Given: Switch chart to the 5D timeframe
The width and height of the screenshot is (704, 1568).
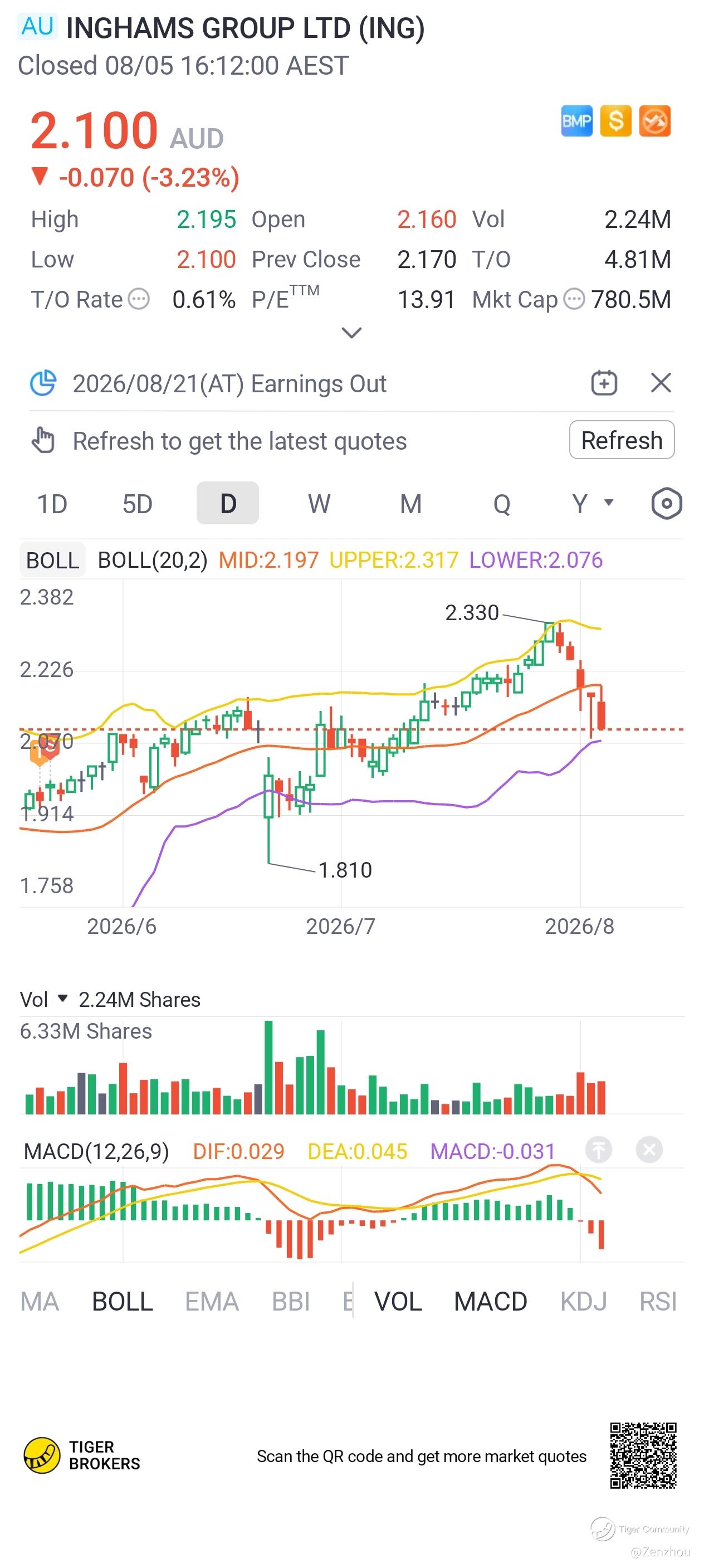Looking at the screenshot, I should click(138, 503).
